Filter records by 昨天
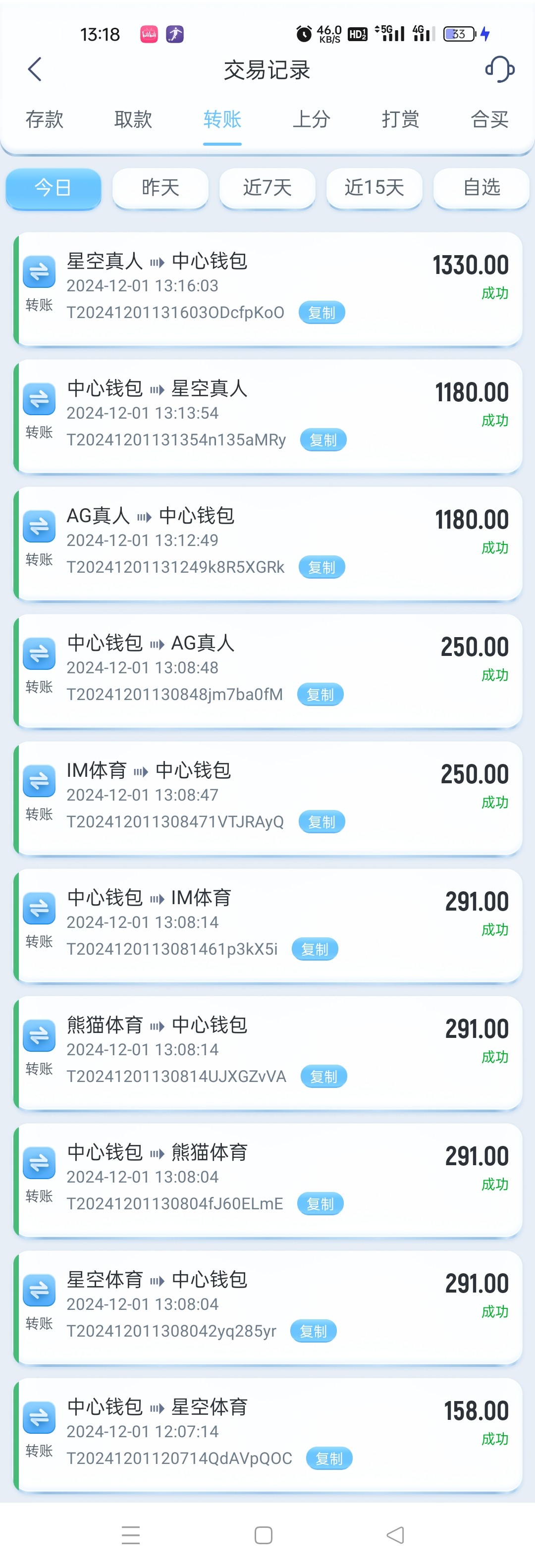Screen dimensions: 535x1568 (160, 187)
